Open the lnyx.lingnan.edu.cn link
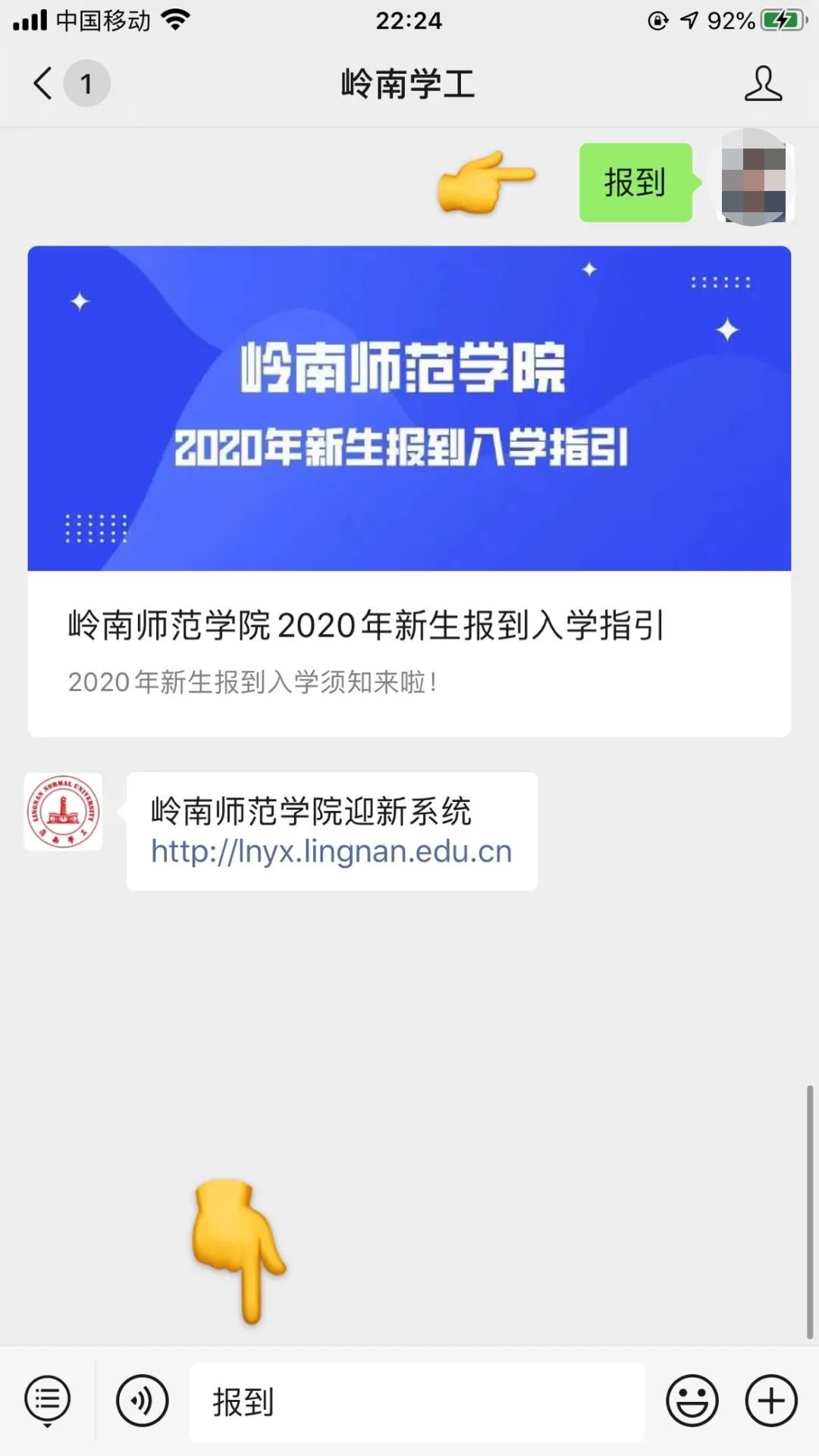Viewport: 819px width, 1456px height. coord(331,852)
